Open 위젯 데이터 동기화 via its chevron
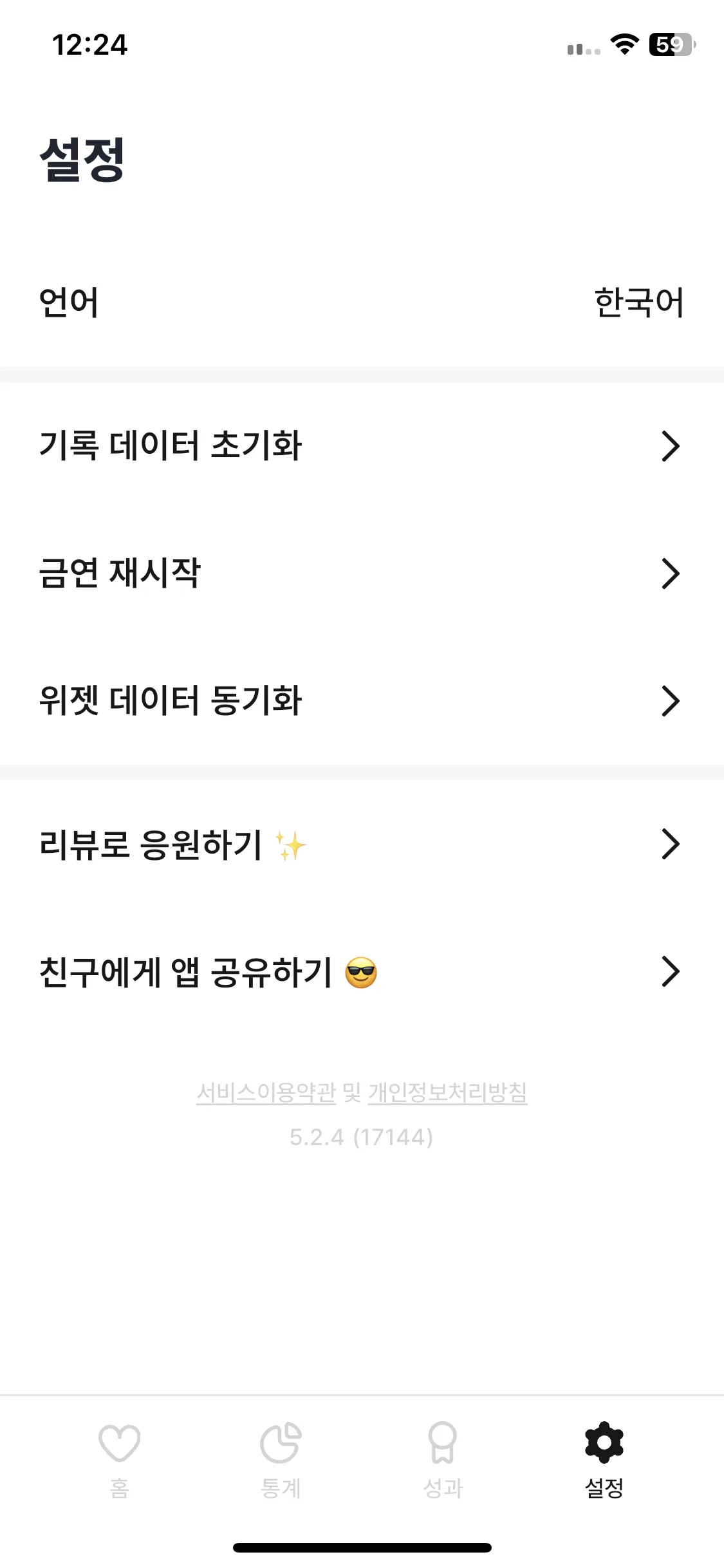 (x=671, y=701)
